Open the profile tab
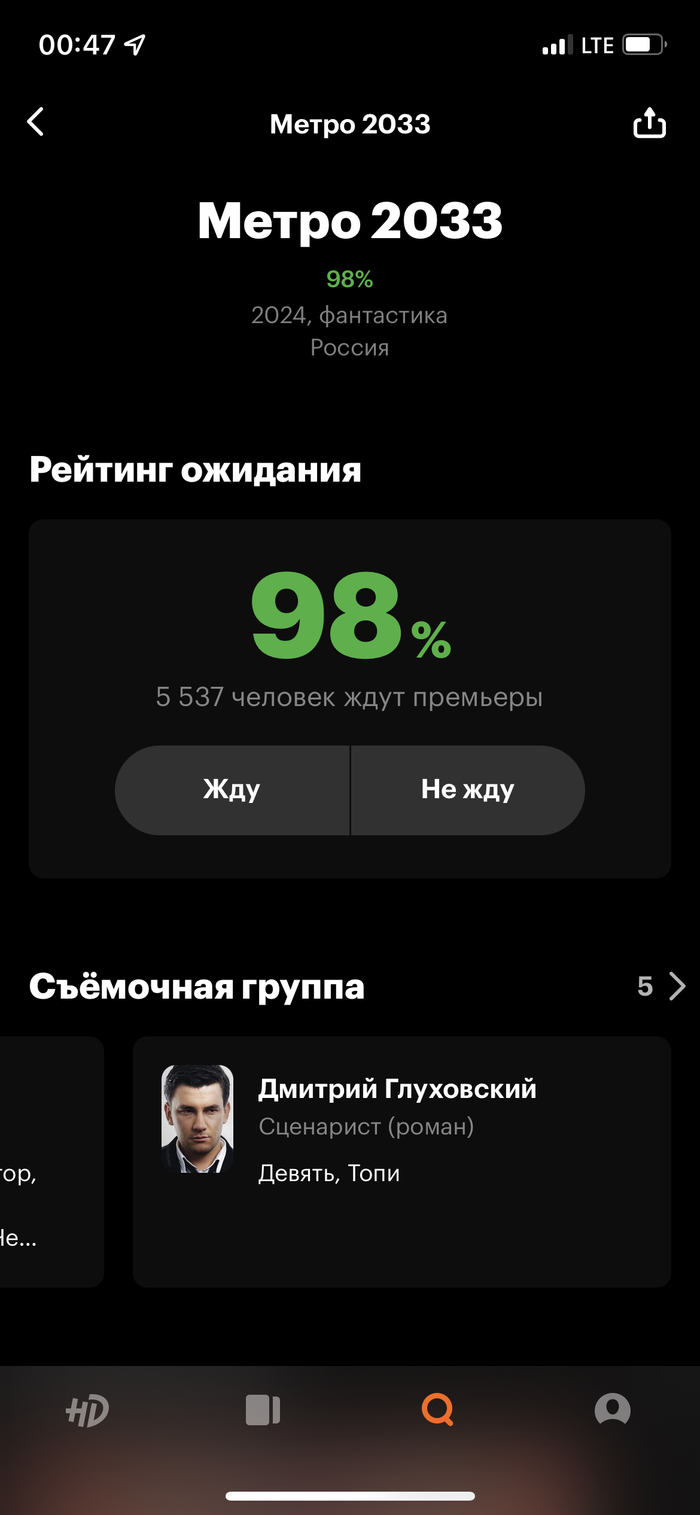The image size is (700, 1515). [612, 1410]
